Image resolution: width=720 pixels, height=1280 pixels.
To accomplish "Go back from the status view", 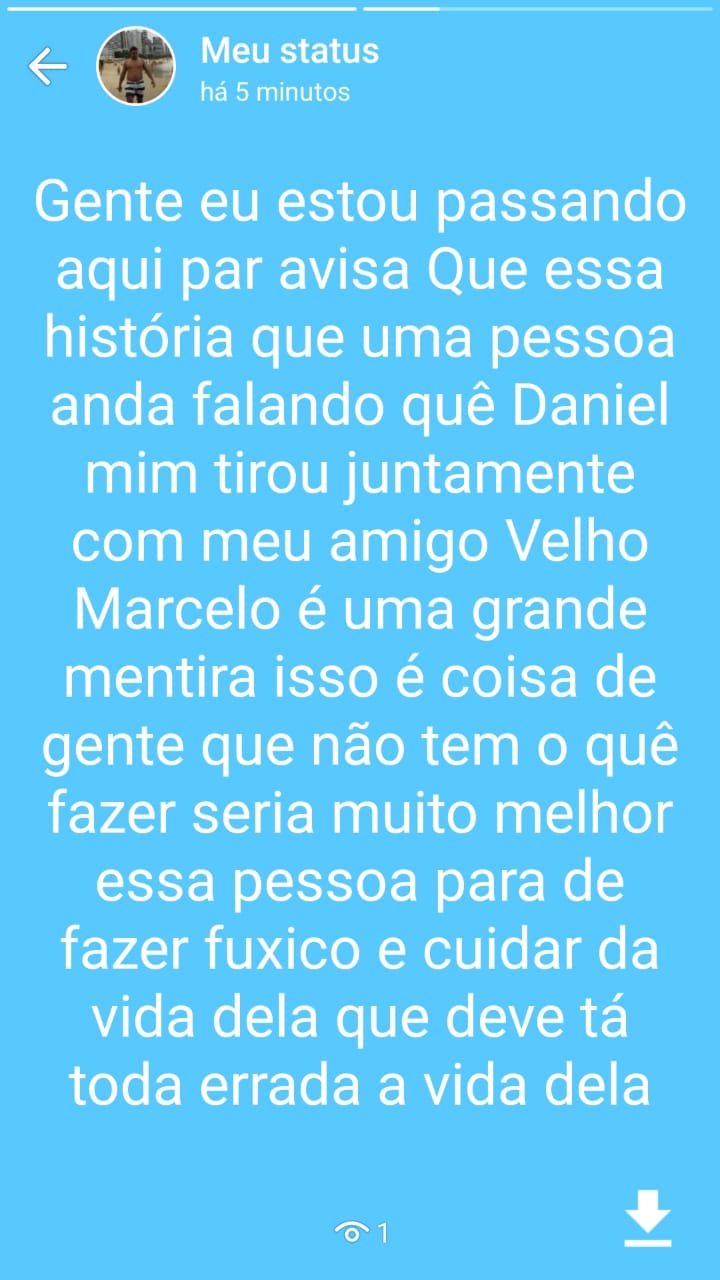I will [x=47, y=66].
